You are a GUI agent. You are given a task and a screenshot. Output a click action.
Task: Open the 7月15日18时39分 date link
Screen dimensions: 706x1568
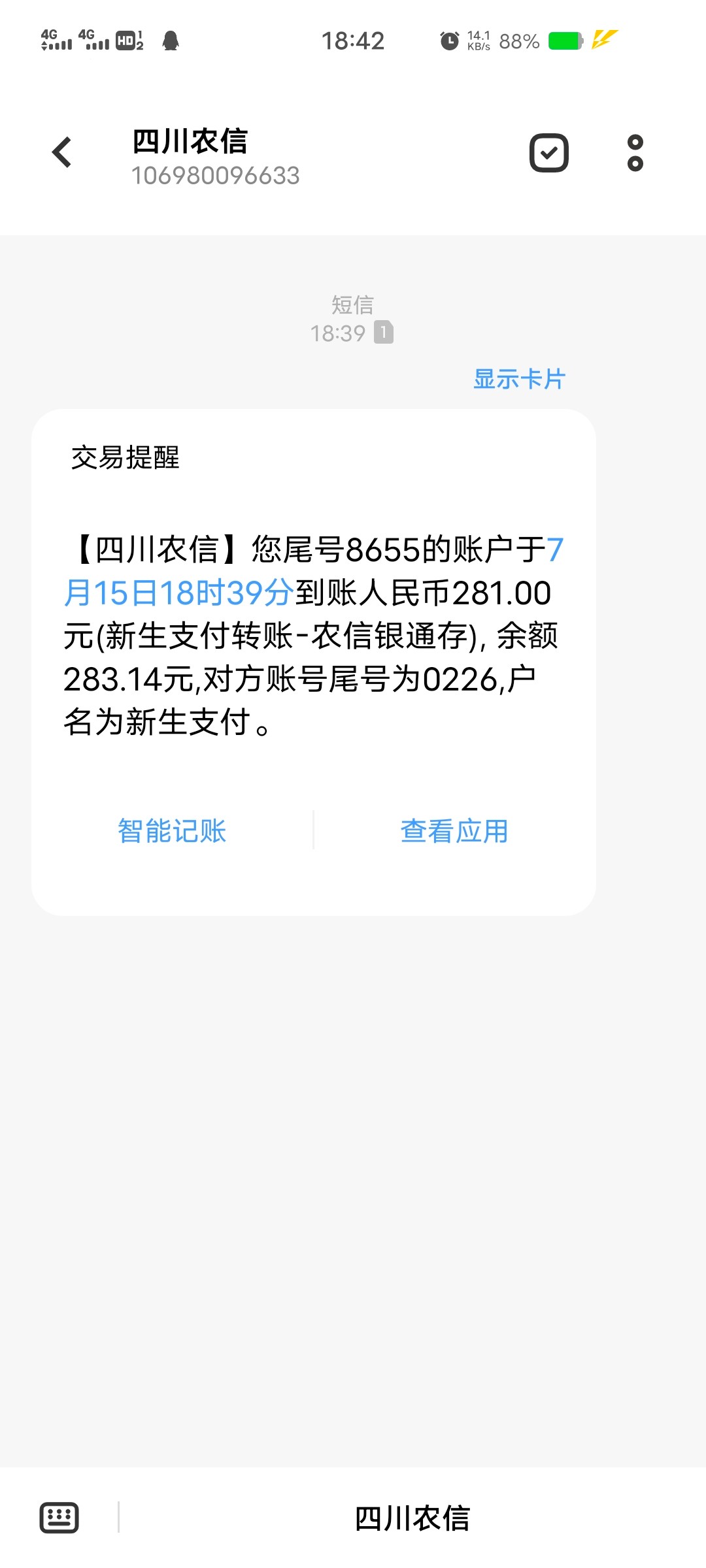click(179, 593)
